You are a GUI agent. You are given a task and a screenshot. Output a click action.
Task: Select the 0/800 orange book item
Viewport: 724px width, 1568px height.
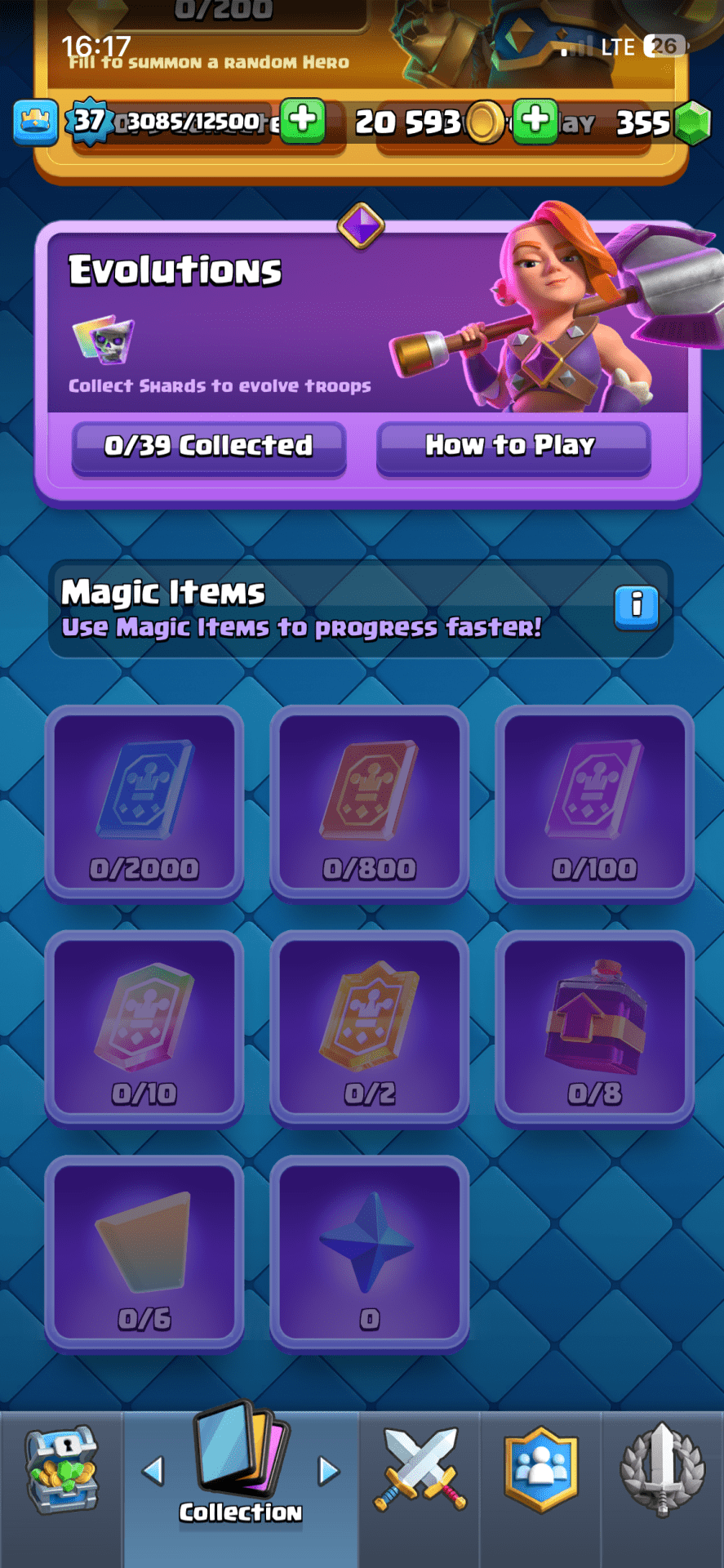pos(369,804)
